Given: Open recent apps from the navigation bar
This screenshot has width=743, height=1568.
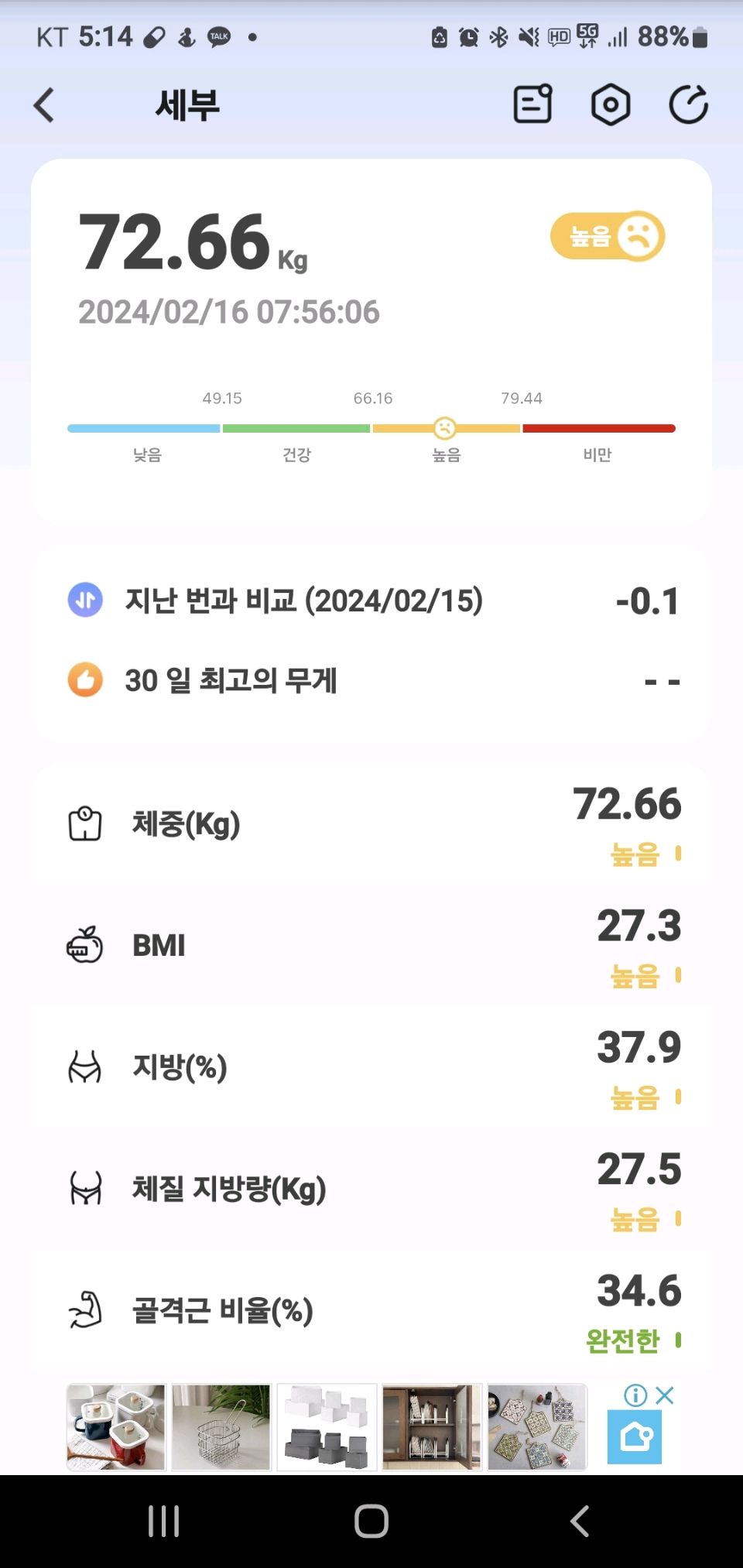Looking at the screenshot, I should click(x=163, y=1522).
